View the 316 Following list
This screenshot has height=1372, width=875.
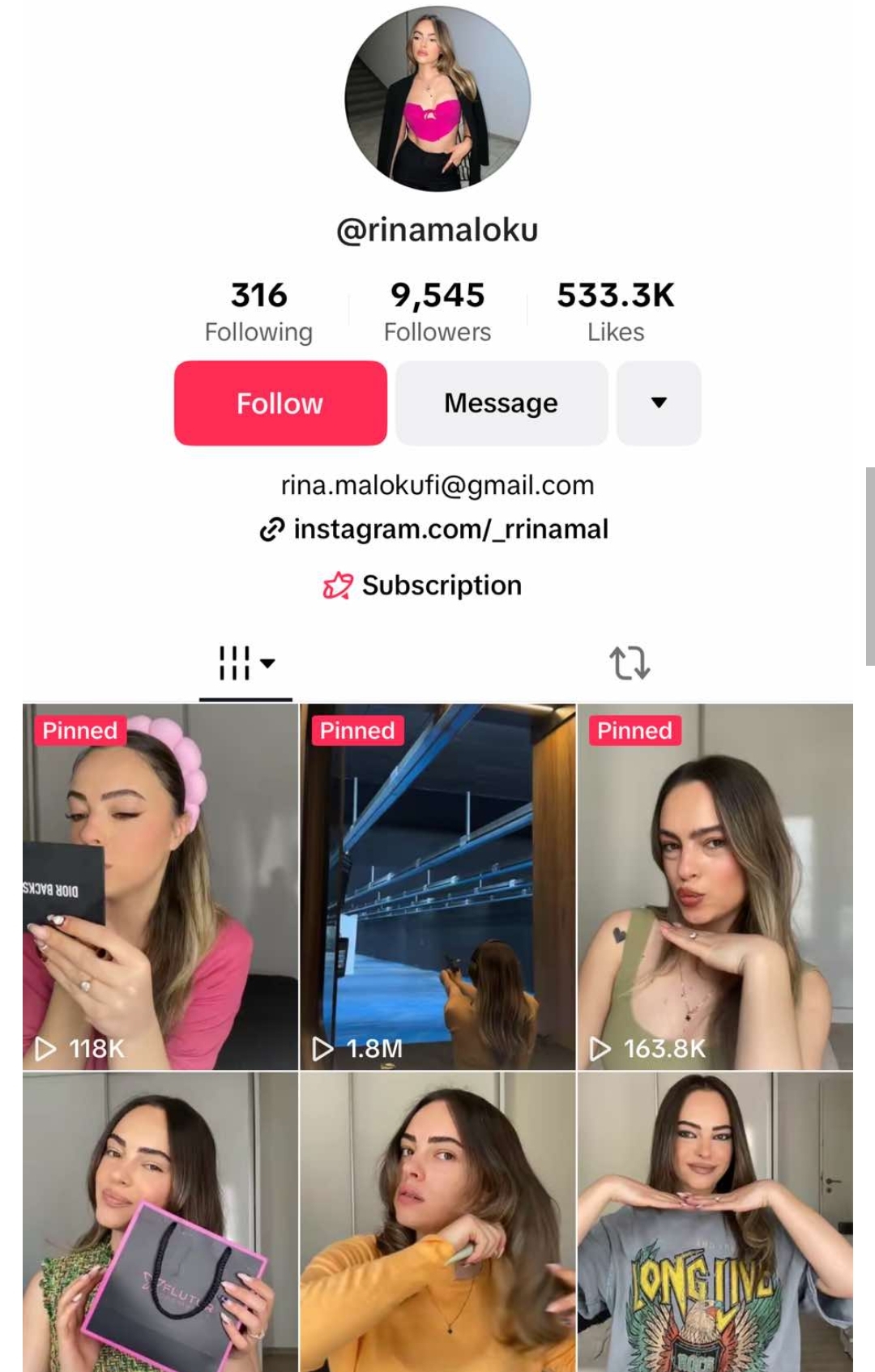258,312
